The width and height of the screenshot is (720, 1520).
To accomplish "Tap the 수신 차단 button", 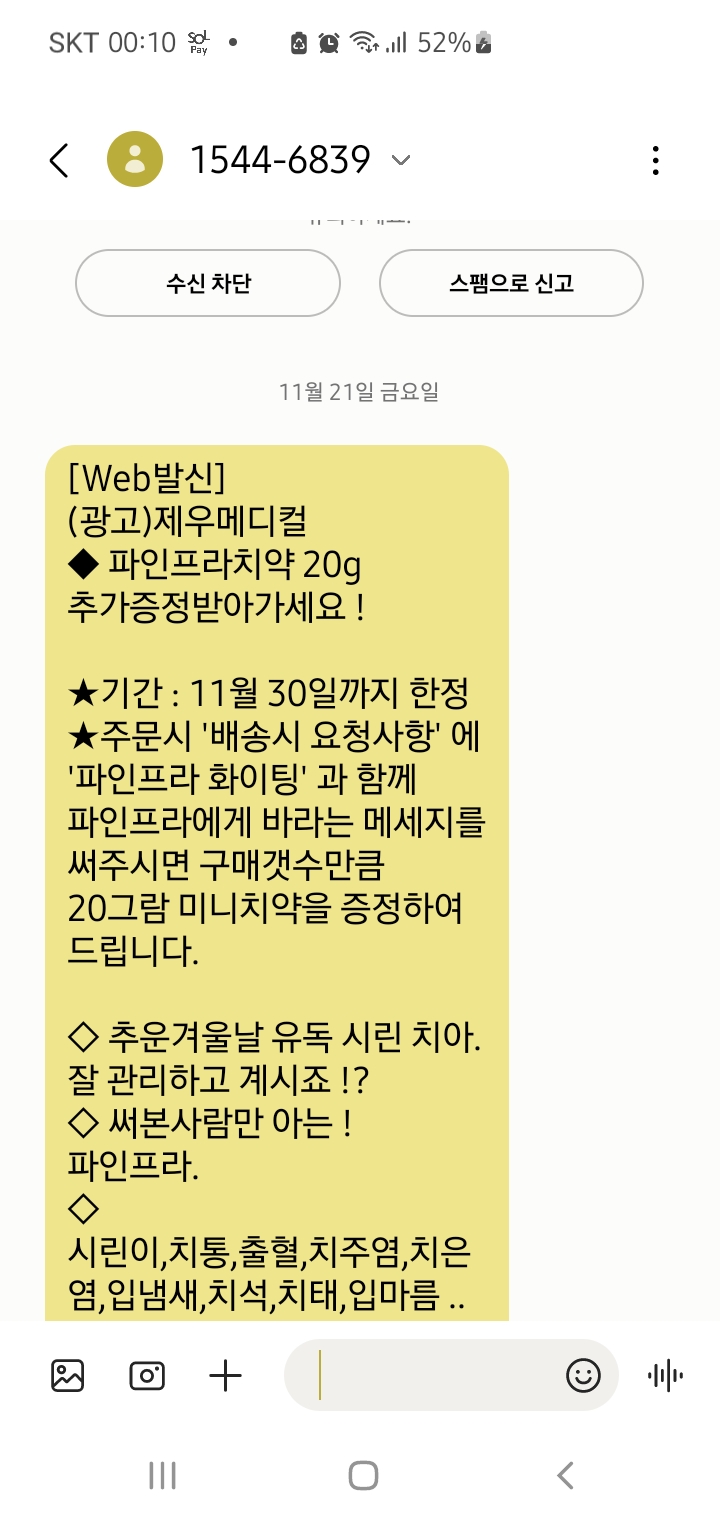I will pos(208,283).
